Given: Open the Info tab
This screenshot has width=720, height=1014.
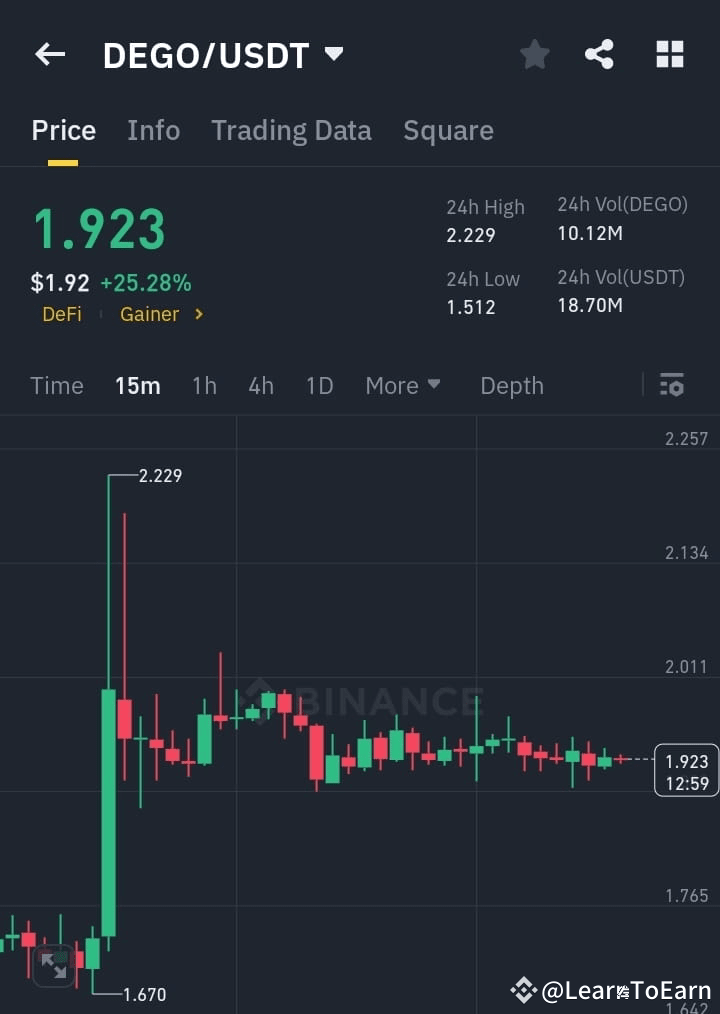Looking at the screenshot, I should tap(153, 130).
